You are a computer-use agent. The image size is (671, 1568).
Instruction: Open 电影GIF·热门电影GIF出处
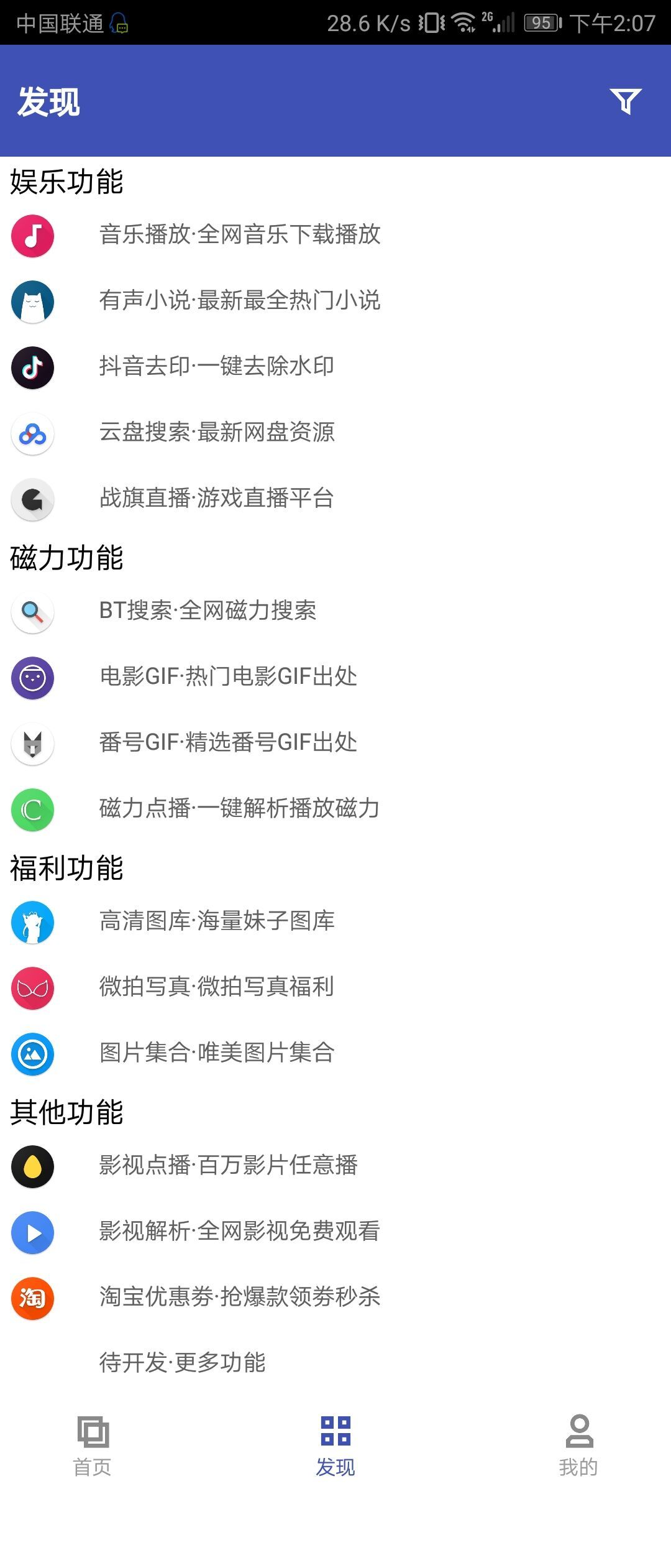(x=228, y=677)
